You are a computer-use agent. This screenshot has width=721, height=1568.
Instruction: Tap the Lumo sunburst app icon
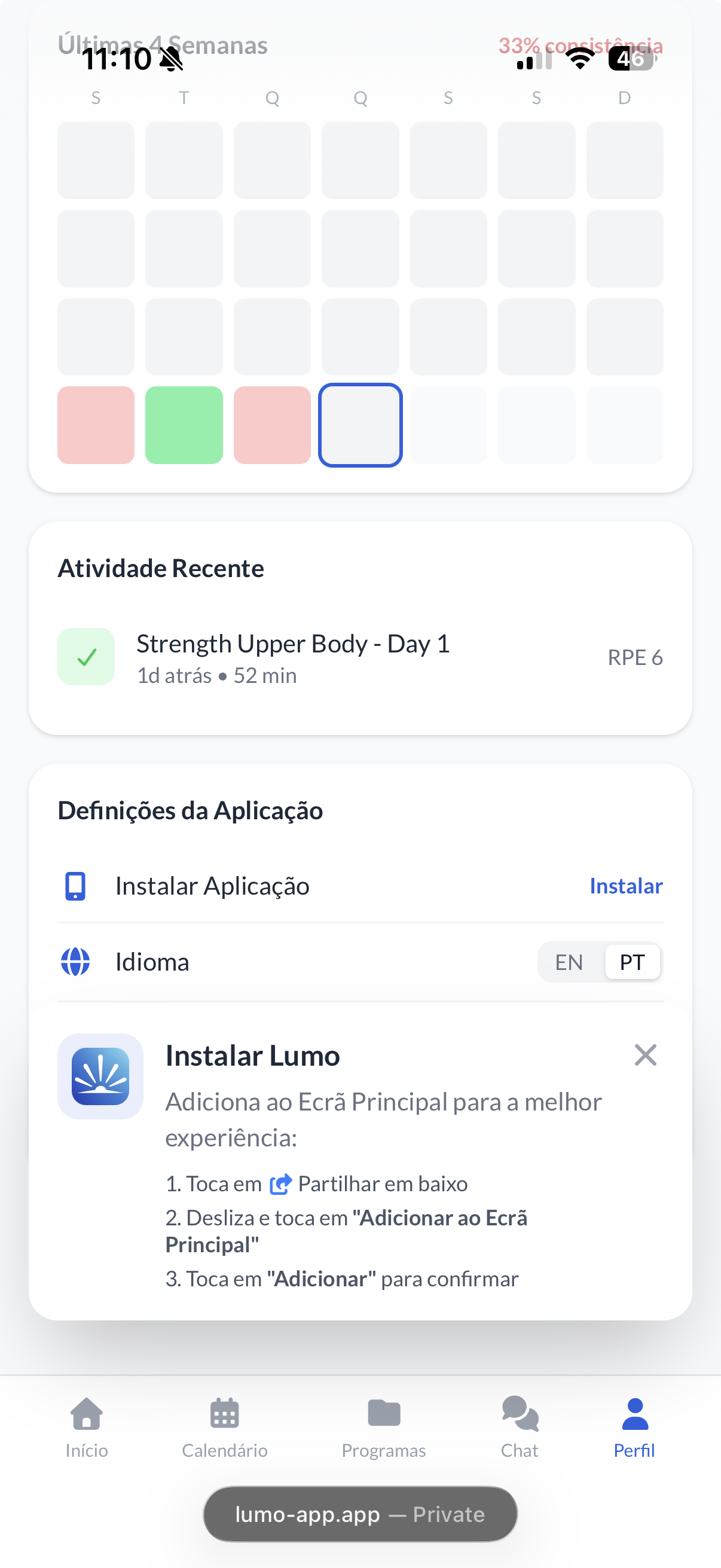[x=100, y=1076]
